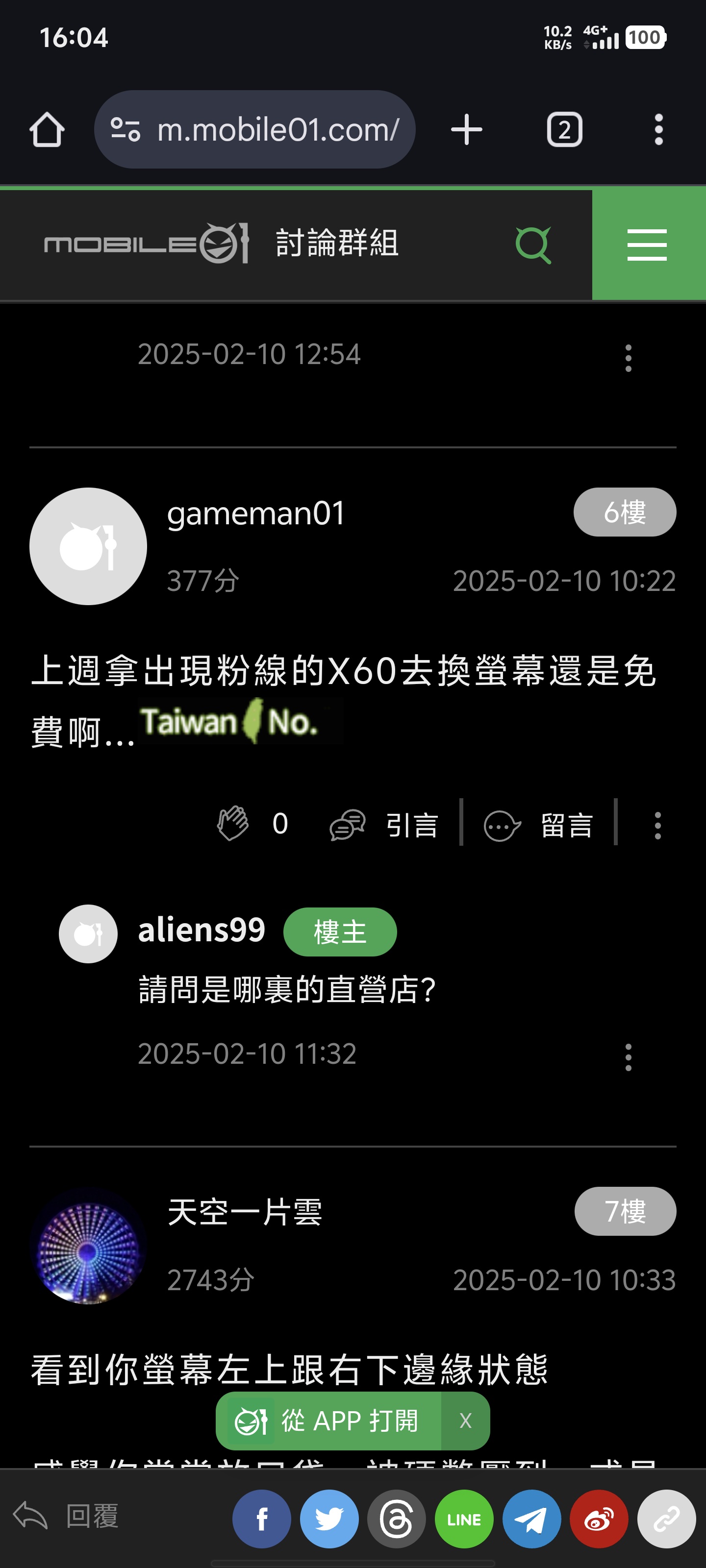This screenshot has height=1568, width=706.
Task: Copy the thread link
Action: 666,1519
